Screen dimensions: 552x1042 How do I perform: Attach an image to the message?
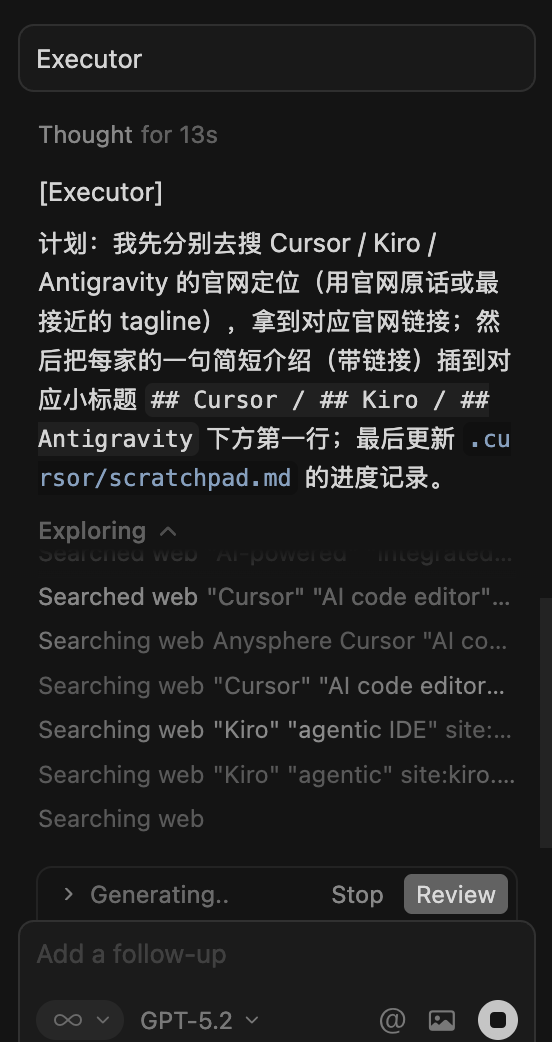442,1019
